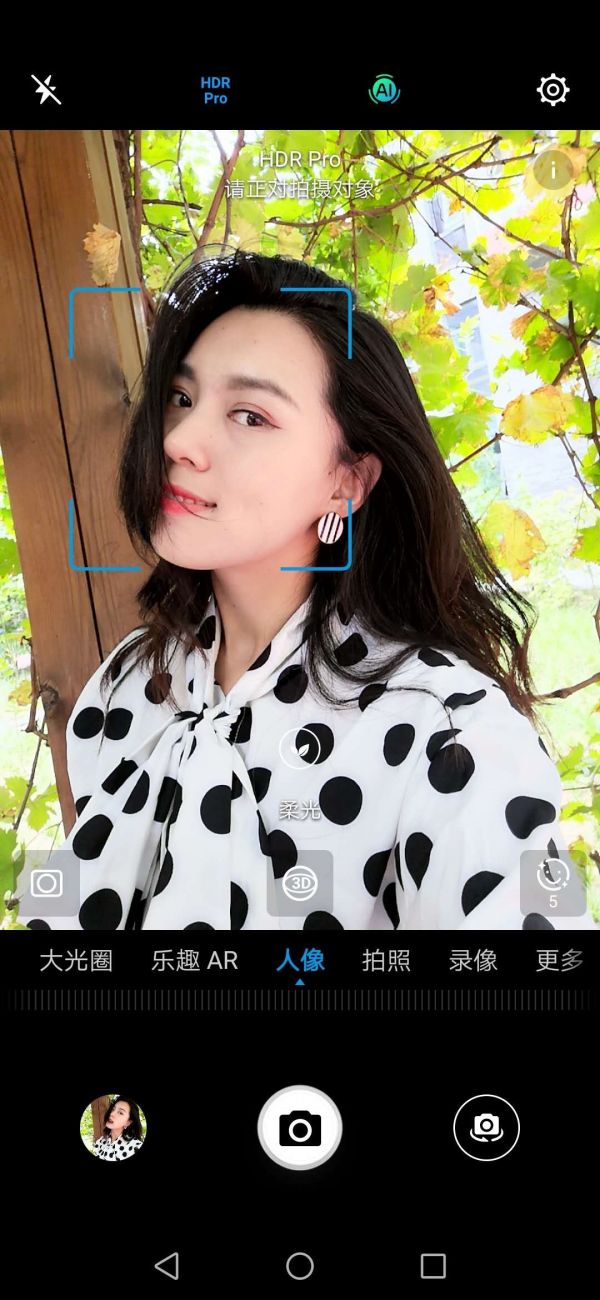Select the 人像 portrait mode
This screenshot has width=600, height=1300.
[300, 961]
